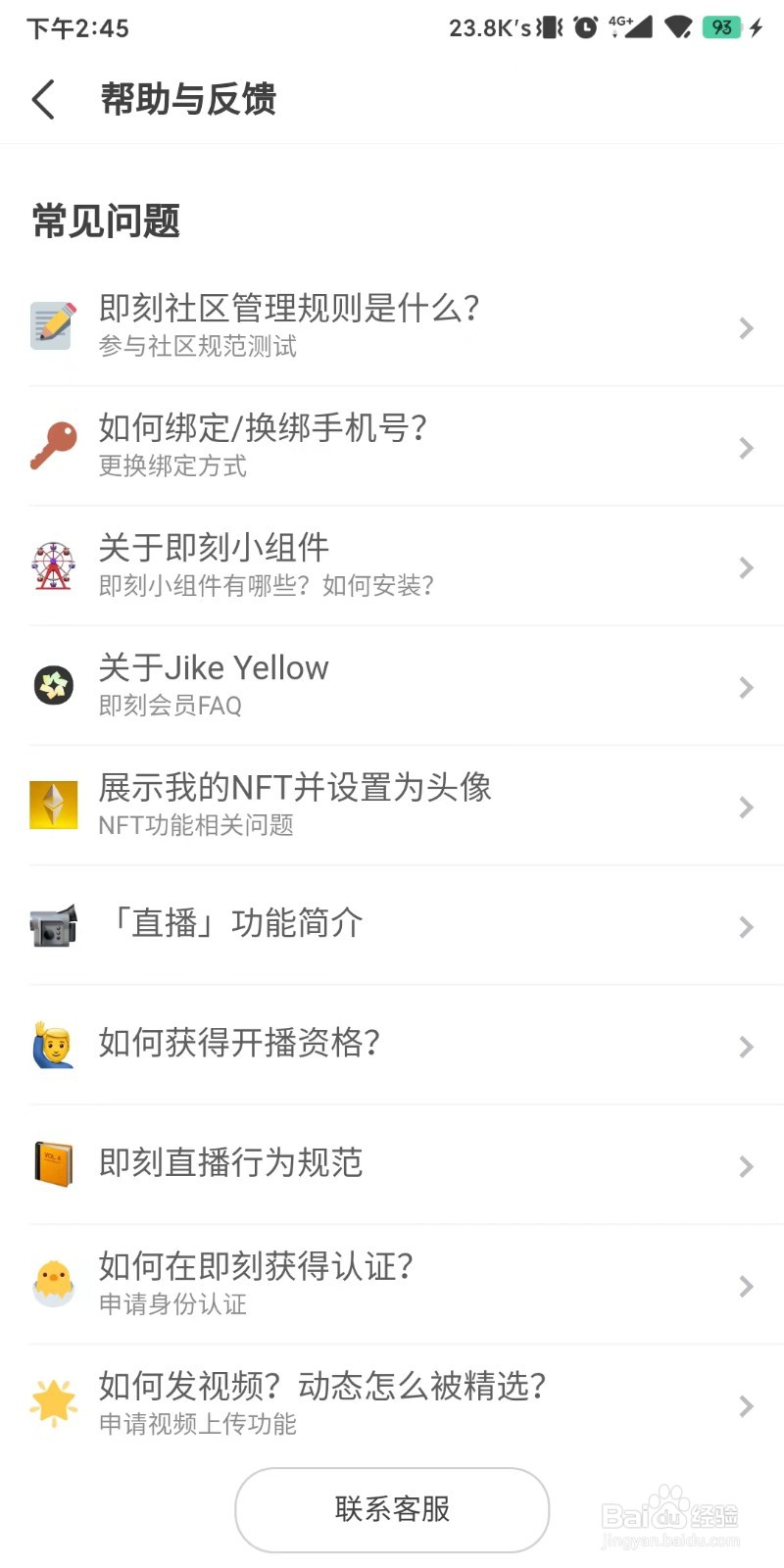The width and height of the screenshot is (784, 1568).
Task: Open 如何获得开播资格 question
Action: 392,1044
